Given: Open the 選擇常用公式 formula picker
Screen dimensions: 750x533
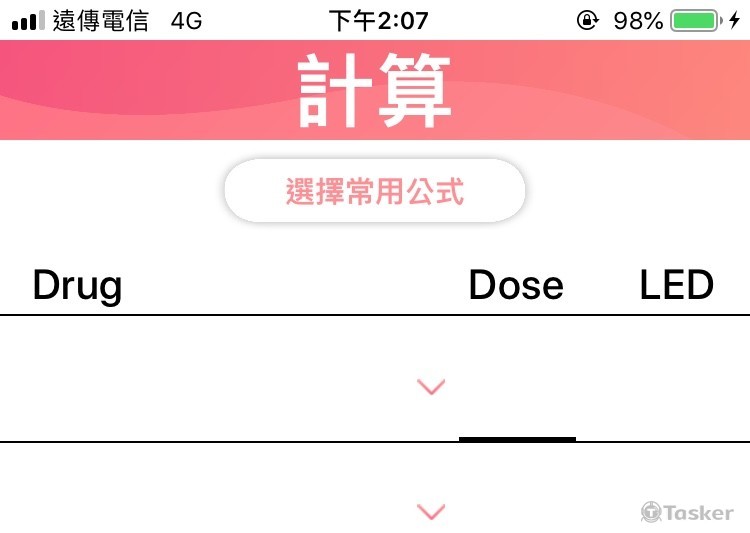Looking at the screenshot, I should 375,191.
